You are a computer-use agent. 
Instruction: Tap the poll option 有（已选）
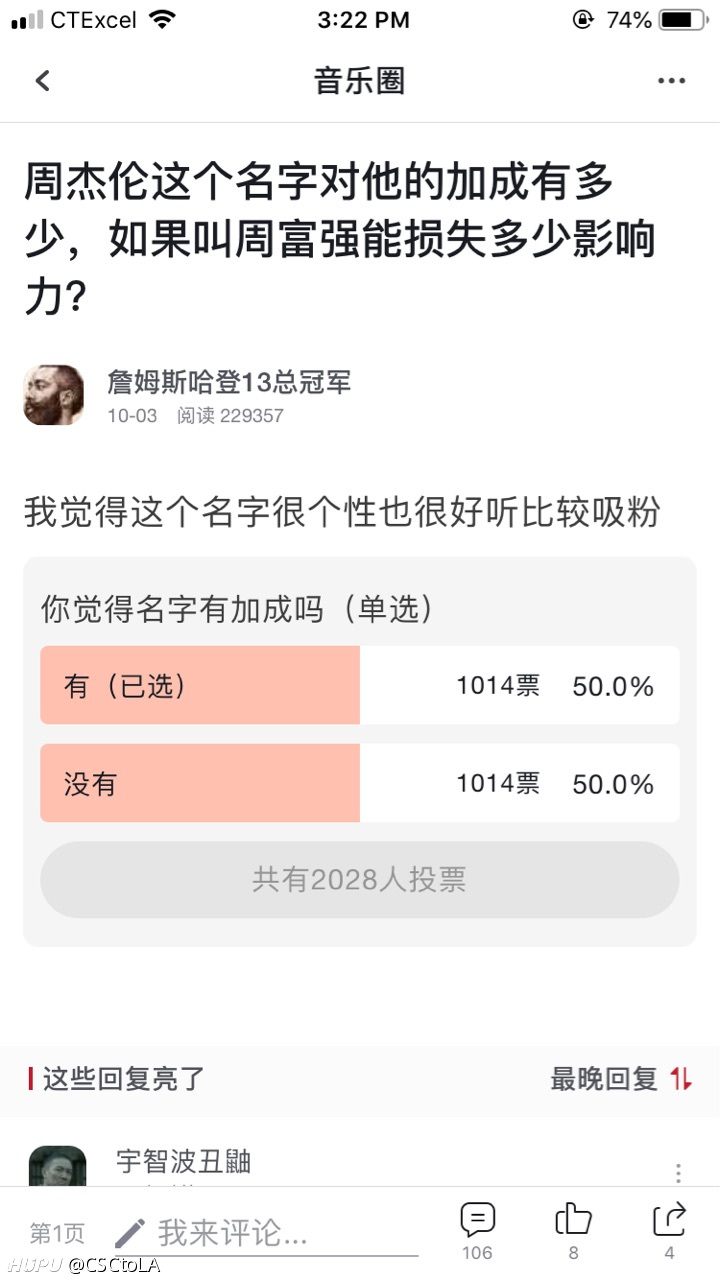tap(359, 685)
